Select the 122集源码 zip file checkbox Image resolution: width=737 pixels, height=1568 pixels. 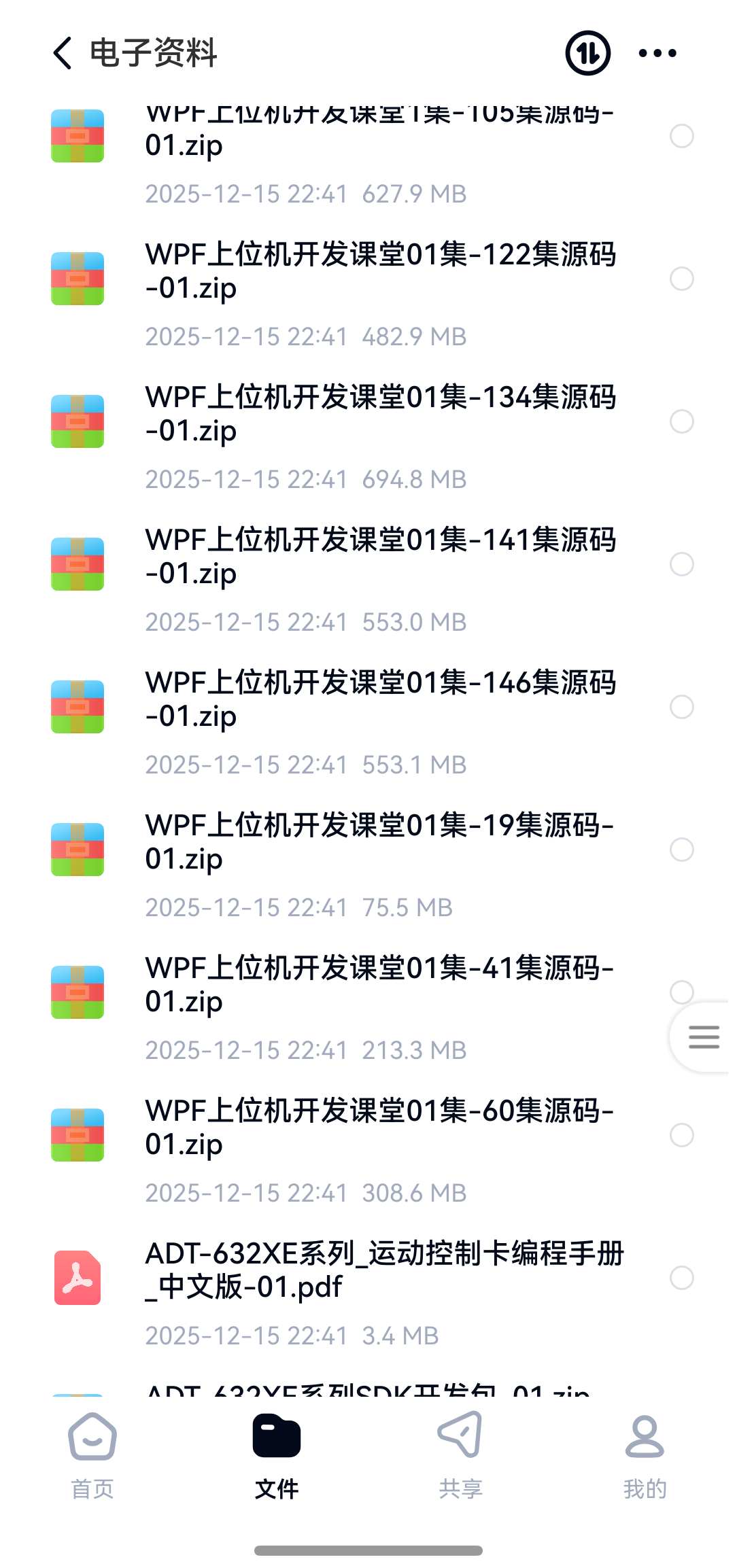coord(681,279)
